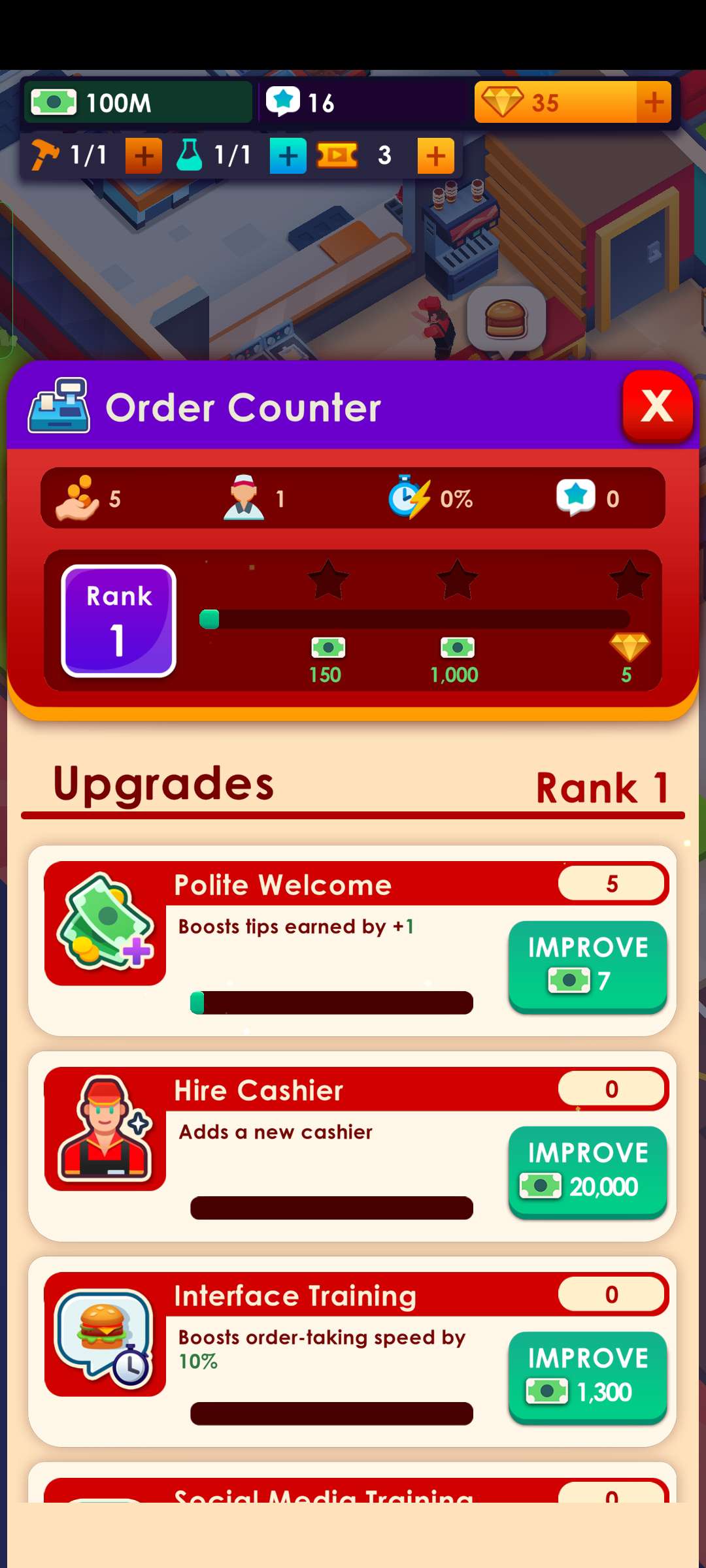Add more gems with the plus button
Image resolution: width=706 pixels, height=1568 pixels.
coord(654,102)
